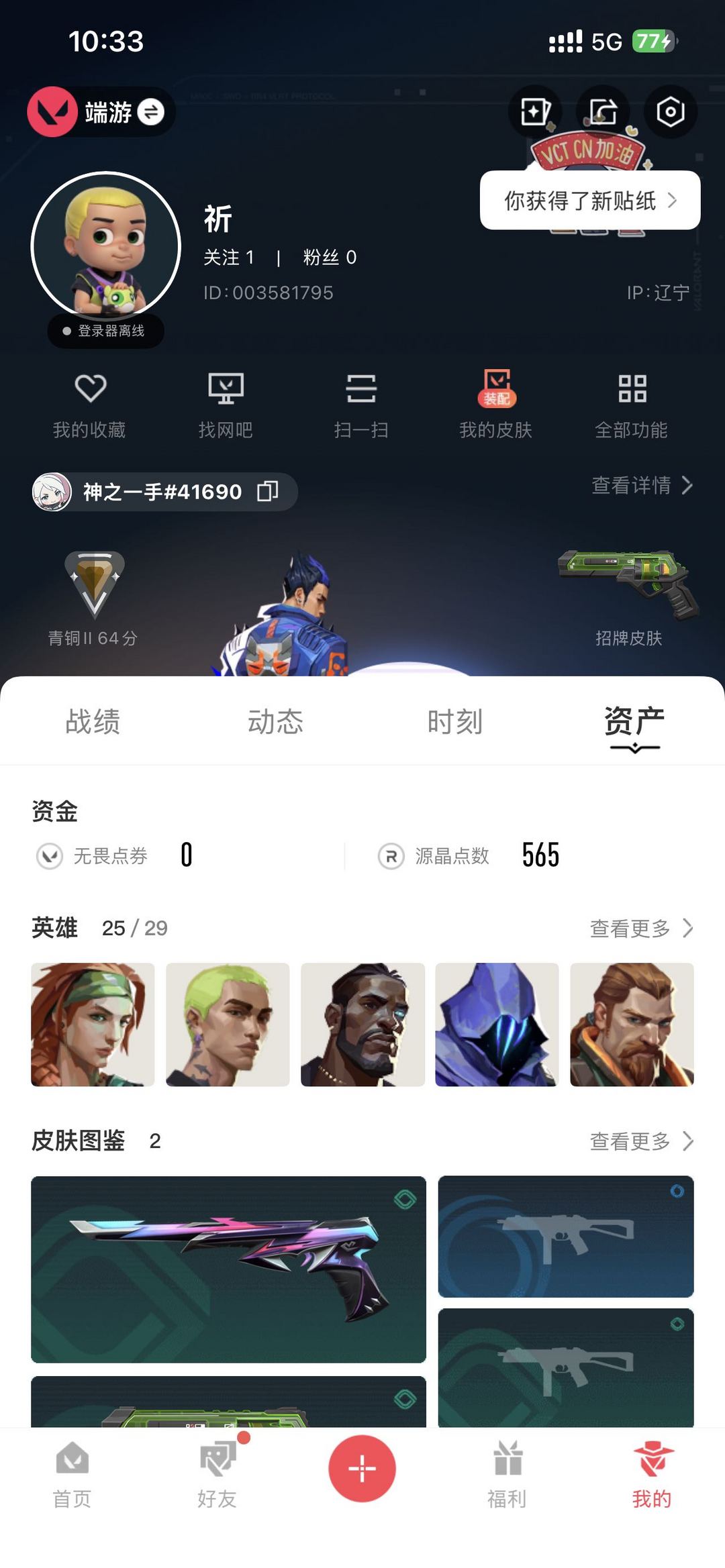The height and width of the screenshot is (1568, 725).
Task: View more heroes via 英雄 查看更多
Action: (640, 929)
